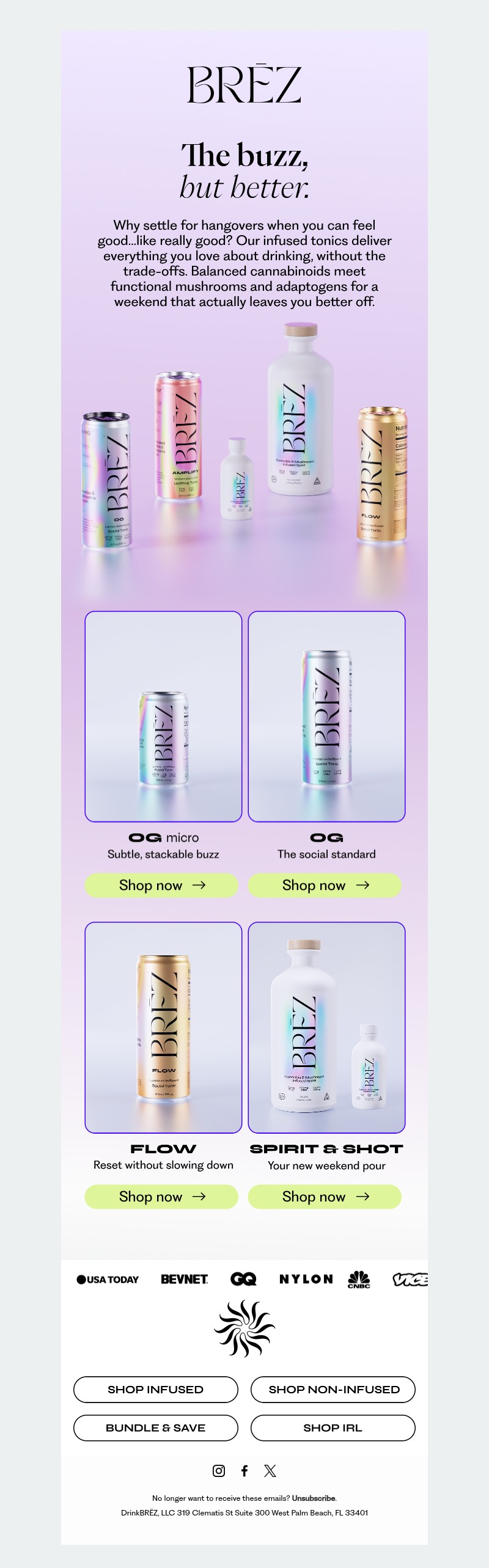Viewport: 489px width, 1568px height.
Task: Shop now for the Flow tonic
Action: tap(161, 1197)
